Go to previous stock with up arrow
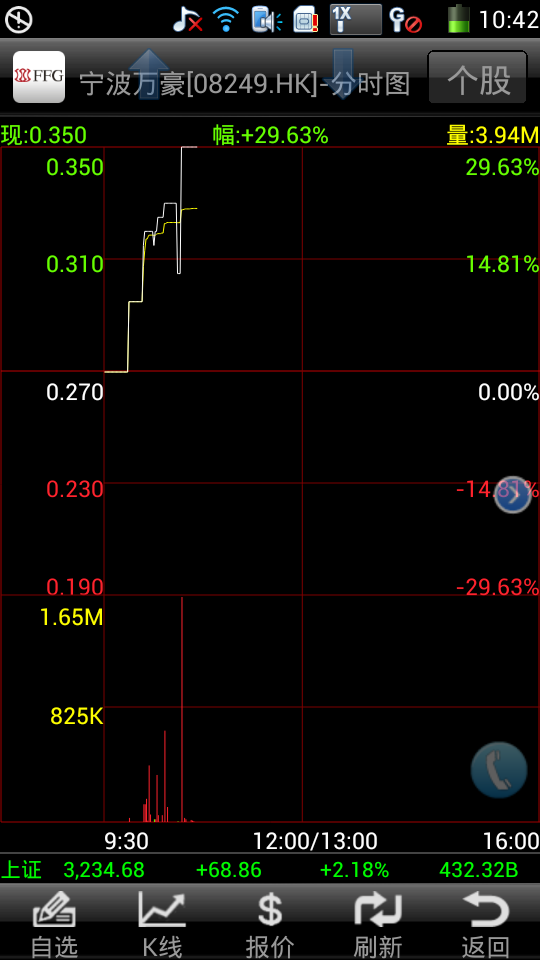The image size is (540, 960). click(x=149, y=73)
